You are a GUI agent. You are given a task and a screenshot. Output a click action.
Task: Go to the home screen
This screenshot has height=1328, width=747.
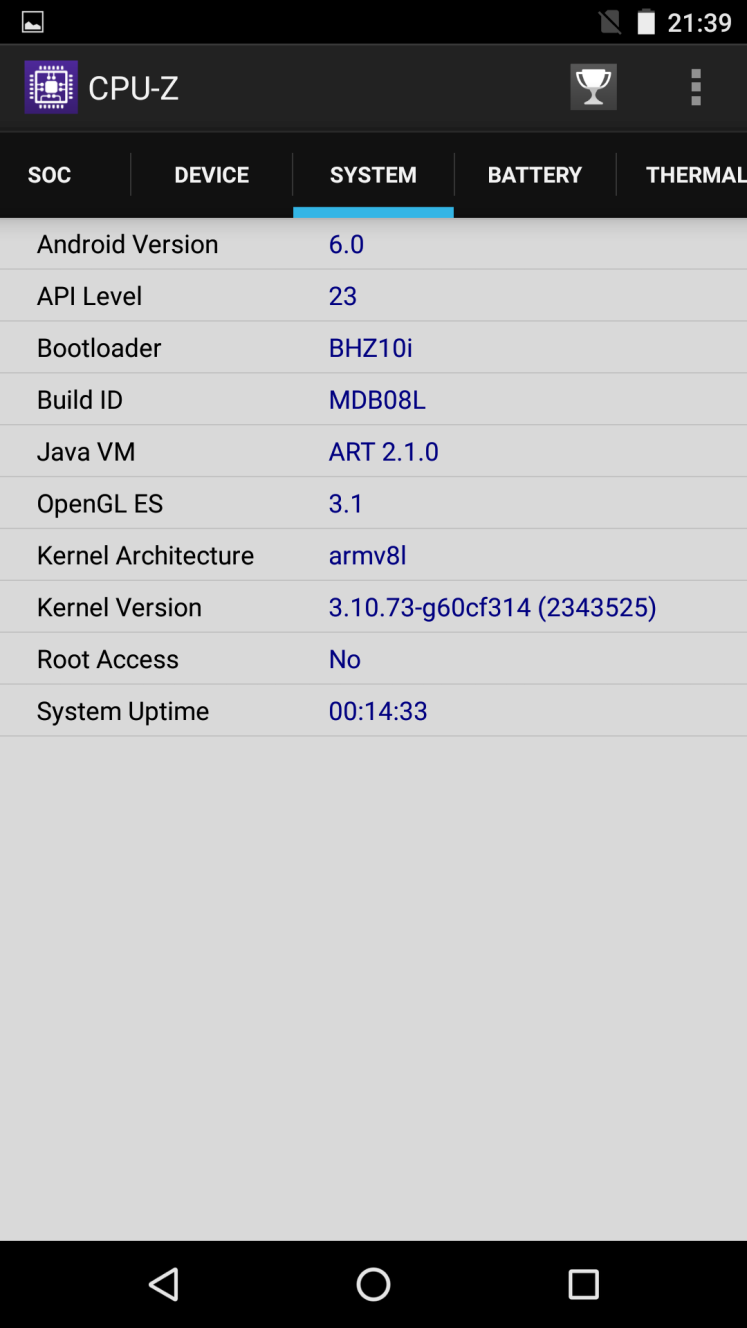373,1284
